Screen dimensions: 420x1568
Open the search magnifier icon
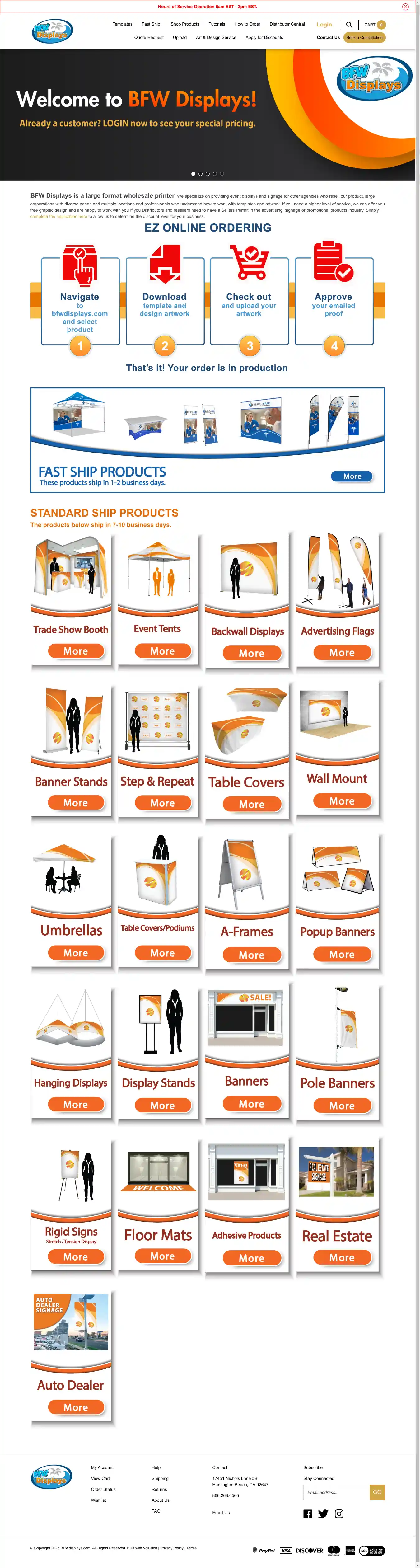pos(349,25)
